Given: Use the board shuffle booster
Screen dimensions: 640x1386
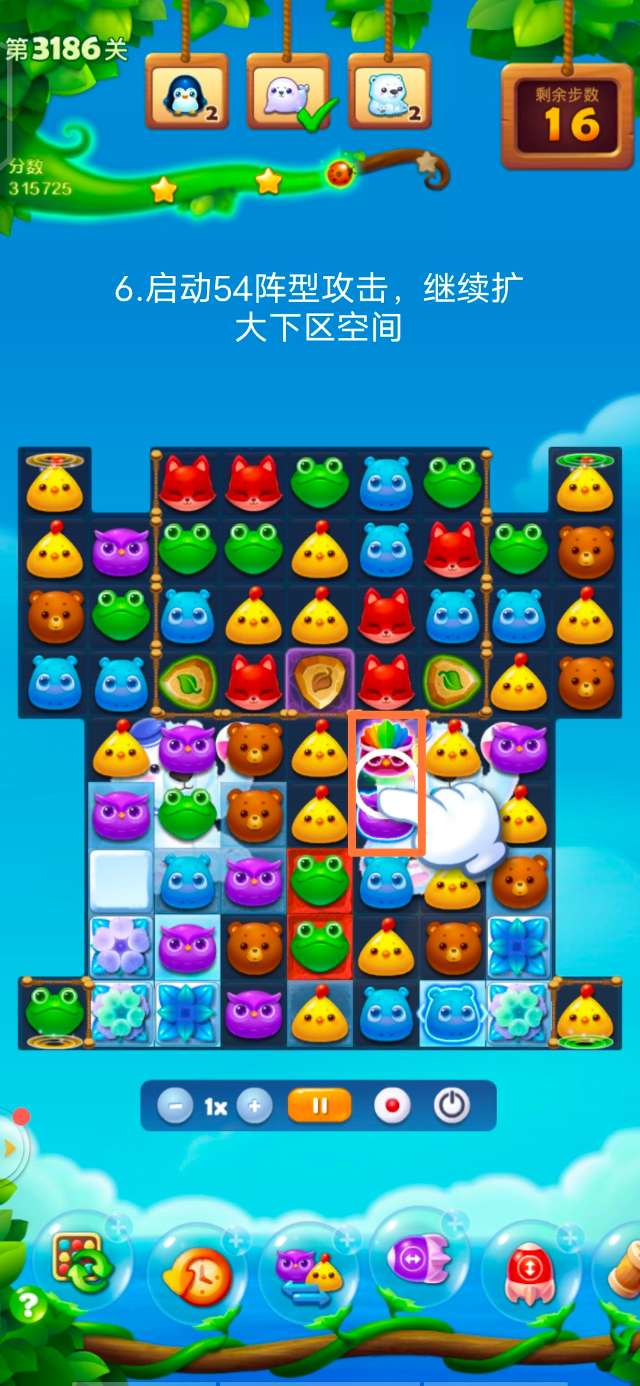Looking at the screenshot, I should pos(82,1268).
